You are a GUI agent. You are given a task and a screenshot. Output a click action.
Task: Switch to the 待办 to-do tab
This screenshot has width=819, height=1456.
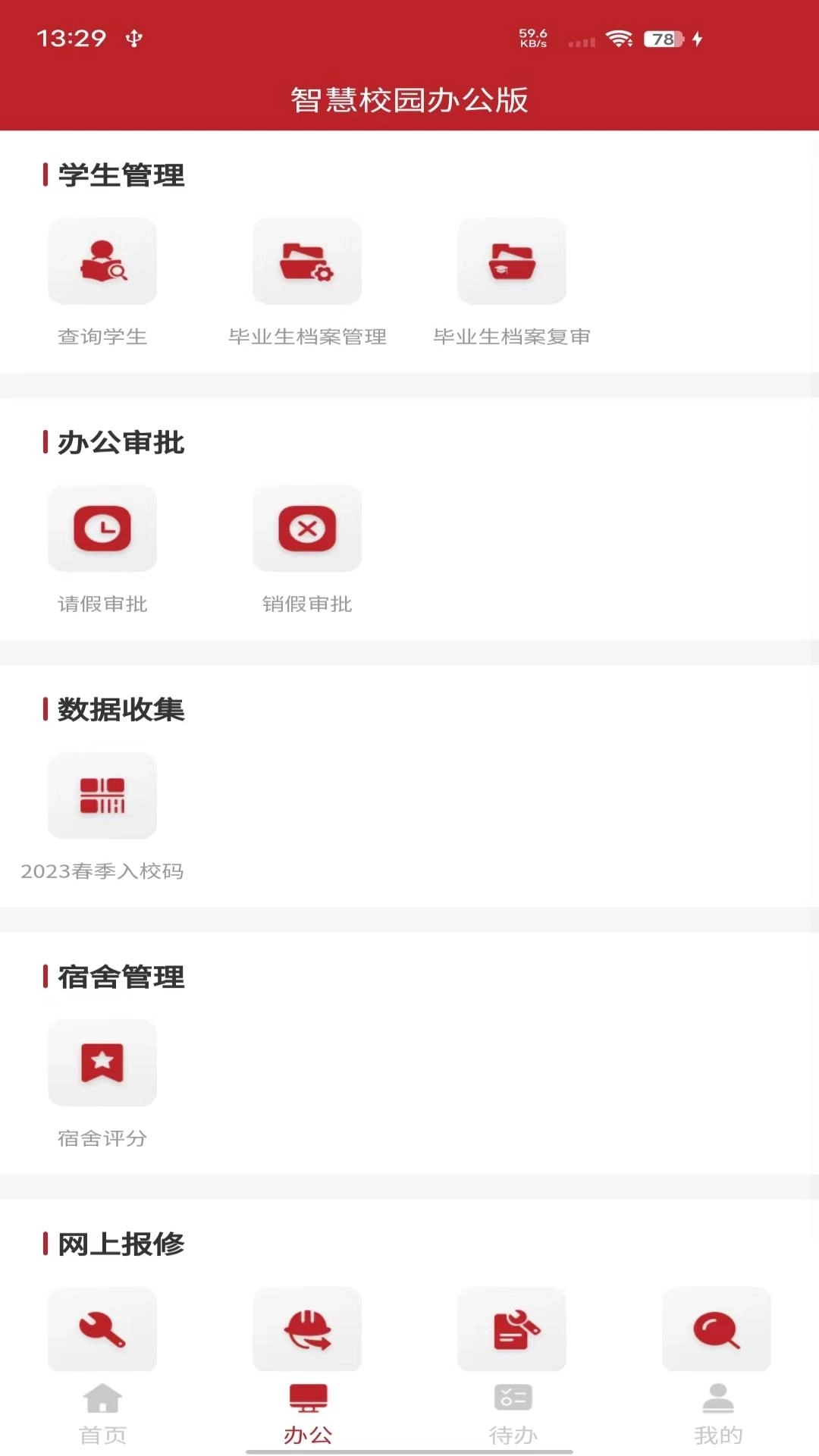[x=512, y=1418]
